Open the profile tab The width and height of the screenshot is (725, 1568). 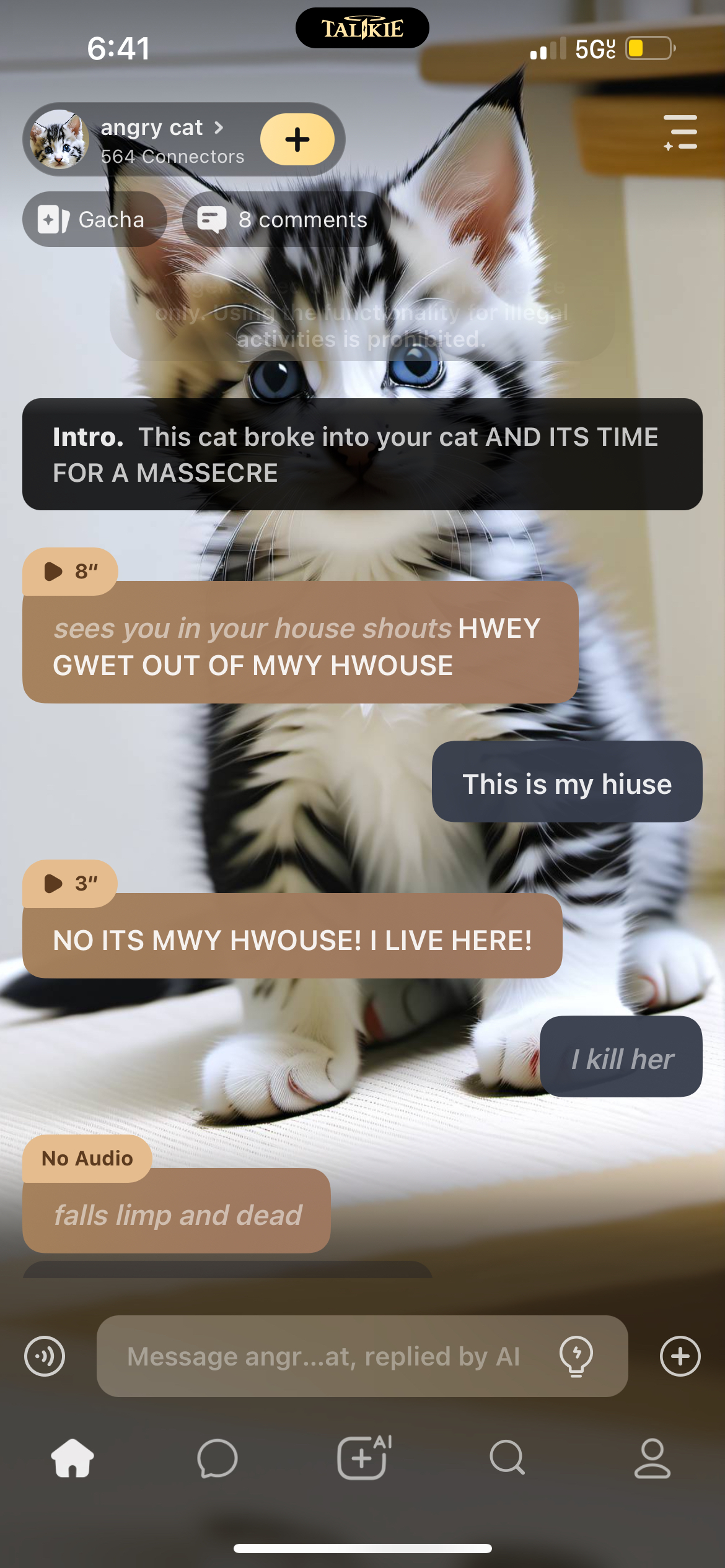click(652, 1458)
